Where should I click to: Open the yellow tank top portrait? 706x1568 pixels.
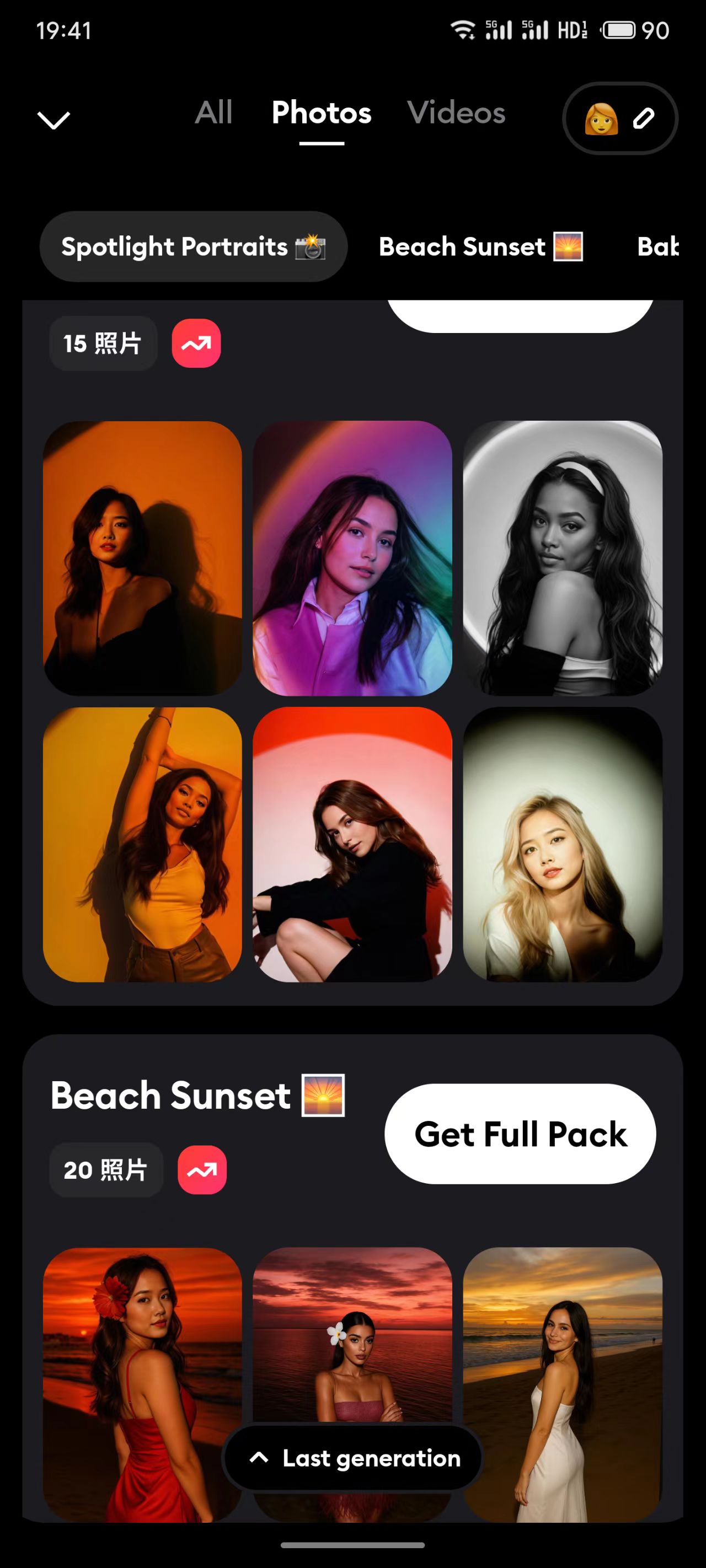[x=142, y=844]
